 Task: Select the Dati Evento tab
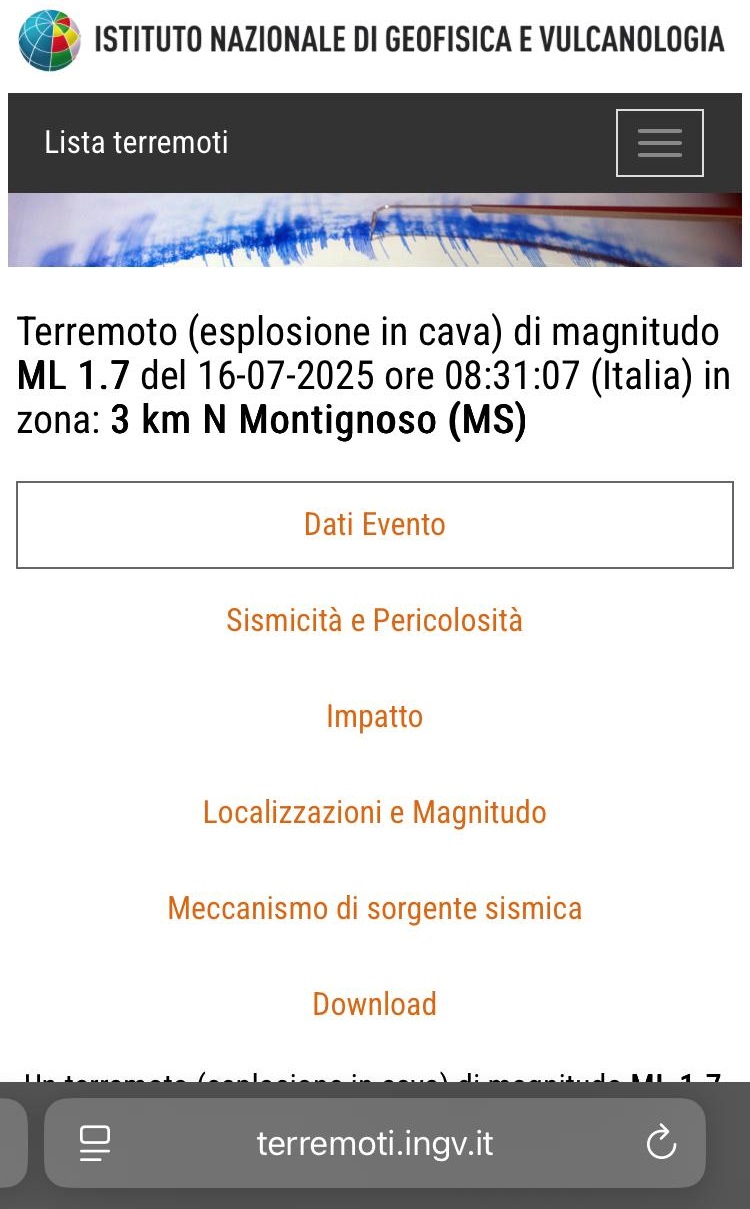coord(375,525)
